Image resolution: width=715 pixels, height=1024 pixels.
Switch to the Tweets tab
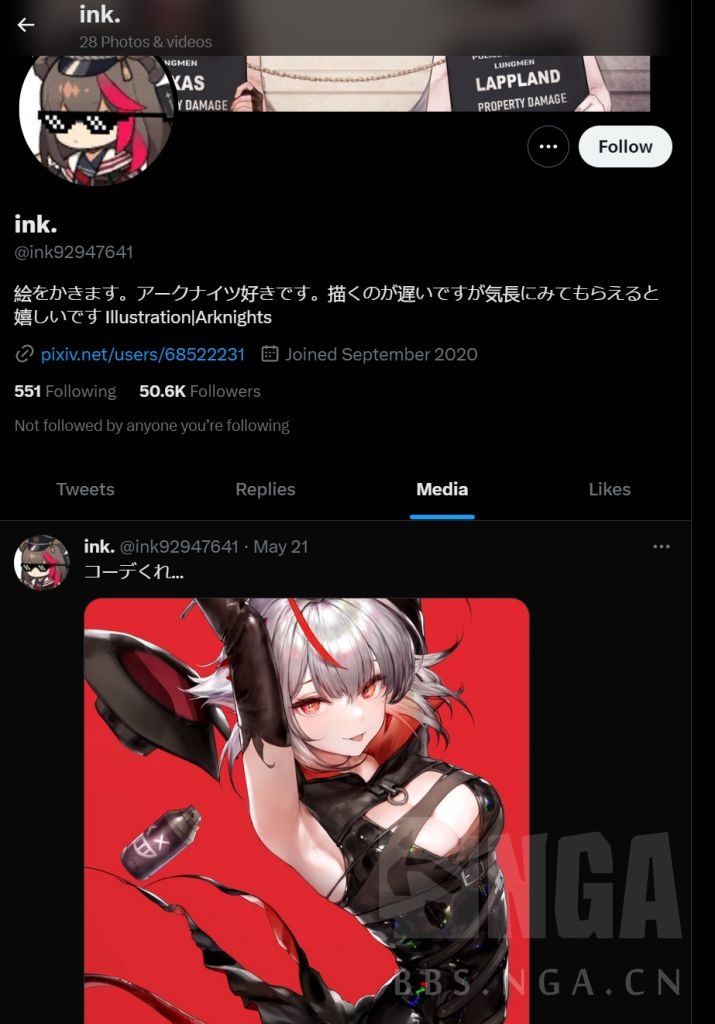85,489
